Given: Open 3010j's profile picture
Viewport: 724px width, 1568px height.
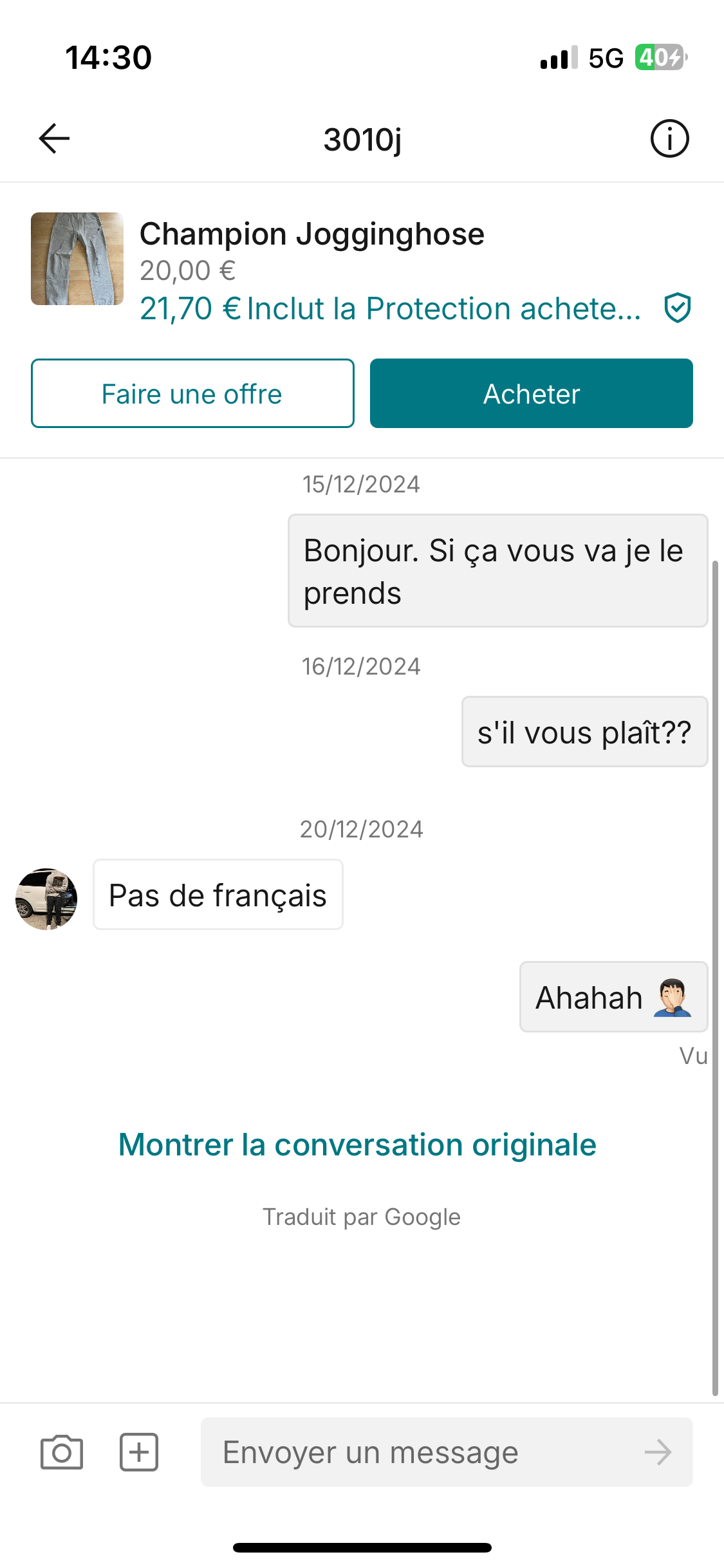Looking at the screenshot, I should tap(46, 899).
